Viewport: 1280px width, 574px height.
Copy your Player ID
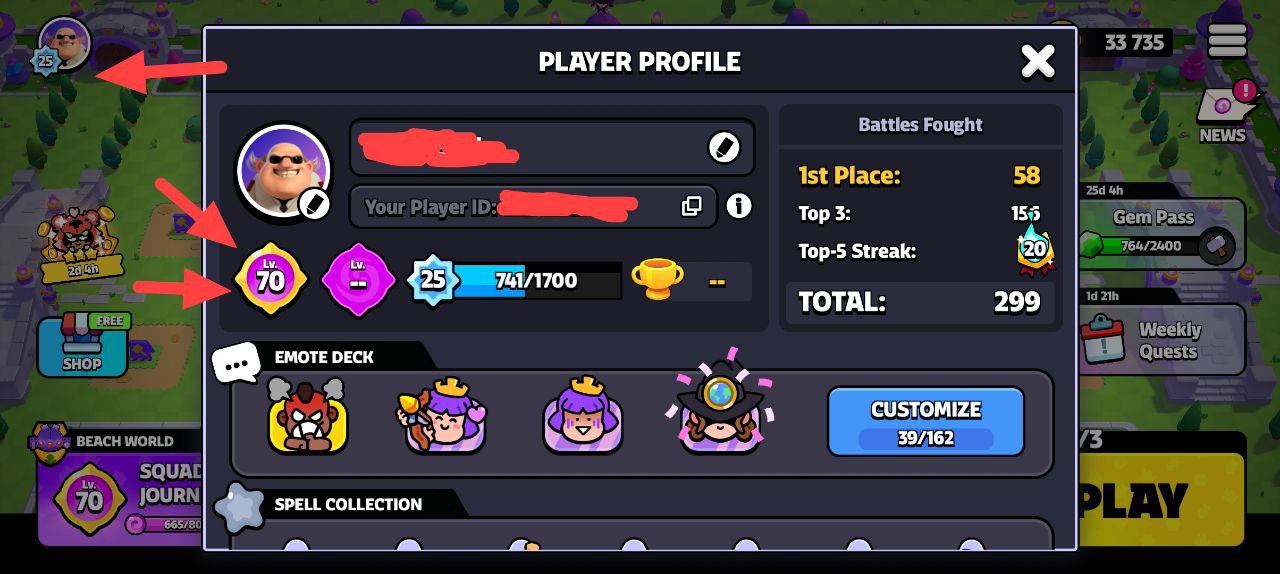(x=691, y=206)
